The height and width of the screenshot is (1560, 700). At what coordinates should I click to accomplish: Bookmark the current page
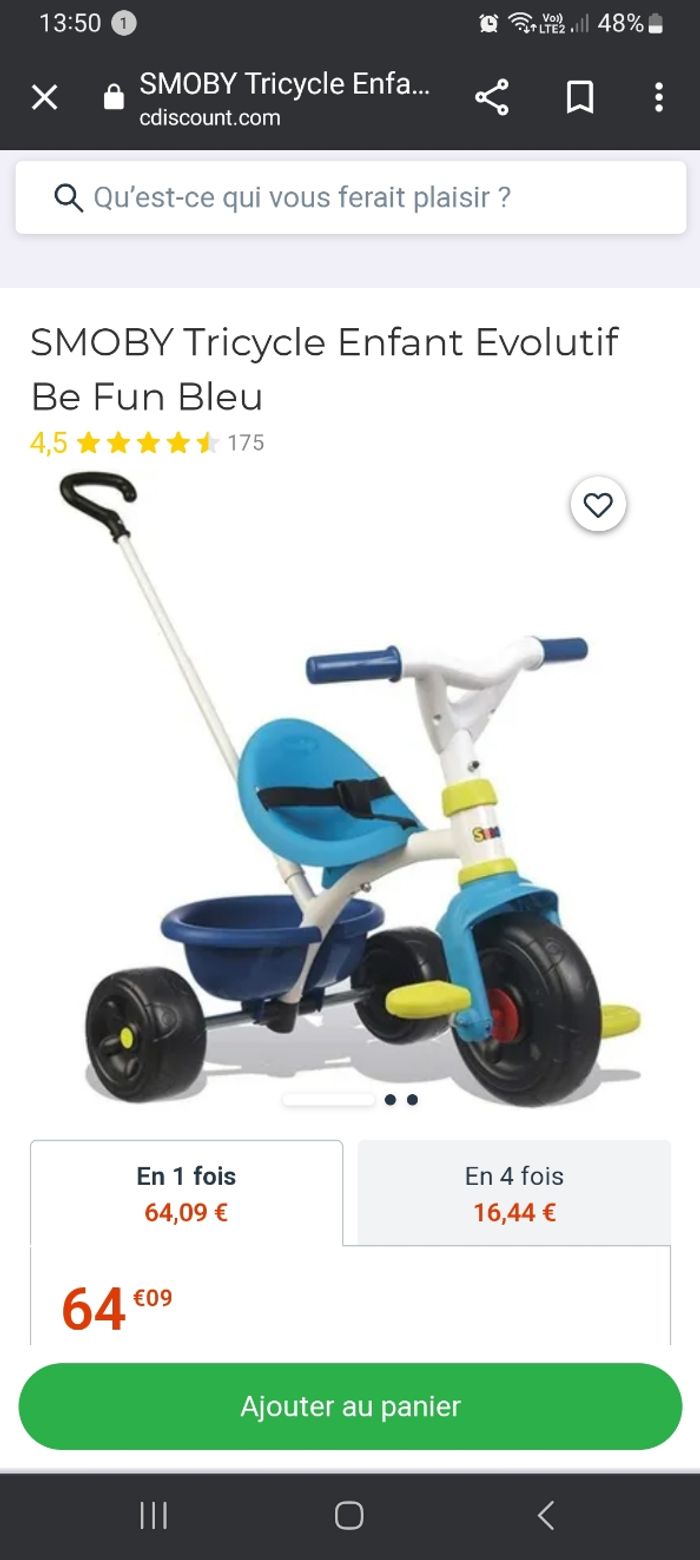(580, 98)
